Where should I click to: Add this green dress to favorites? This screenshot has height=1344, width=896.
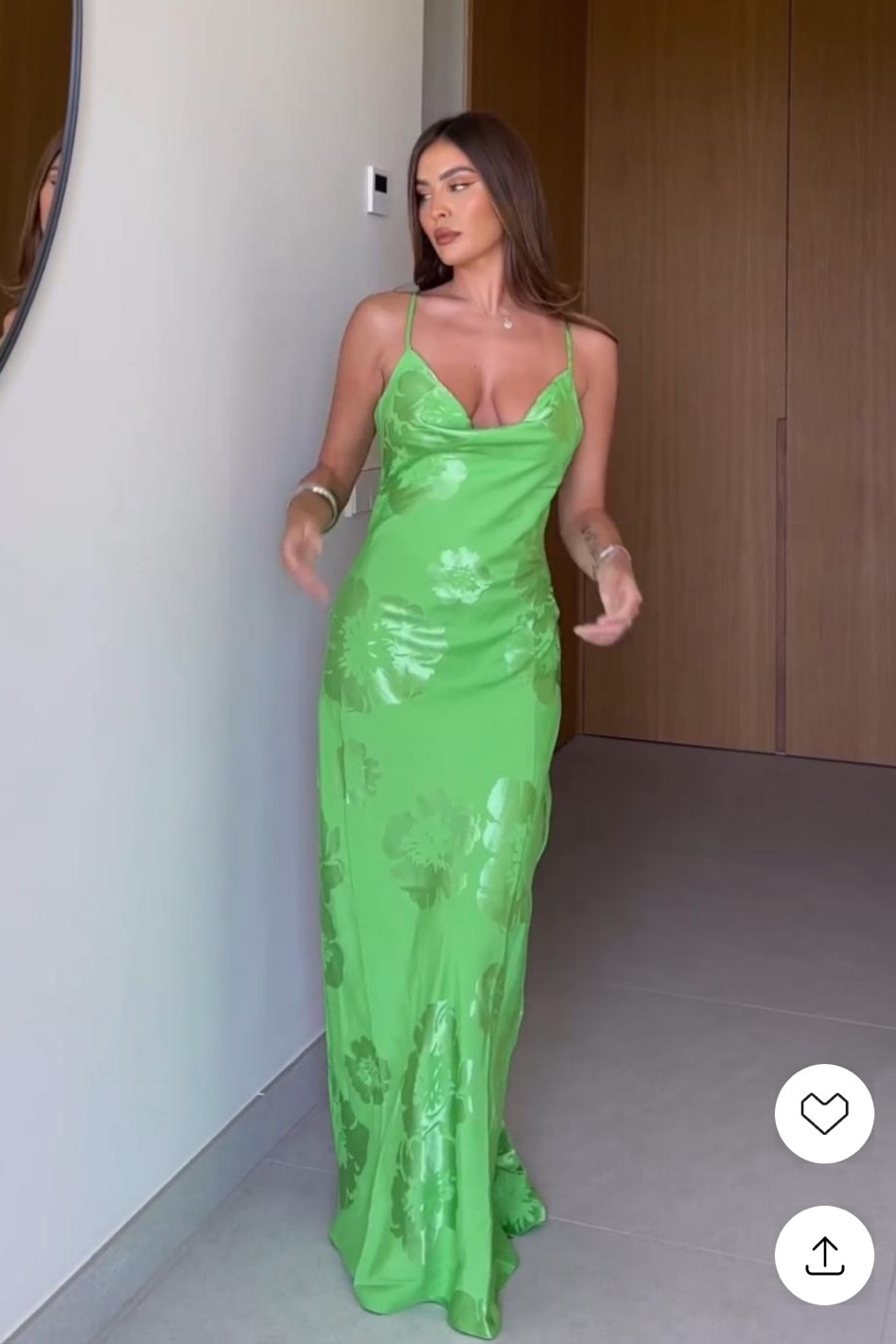point(824,1113)
